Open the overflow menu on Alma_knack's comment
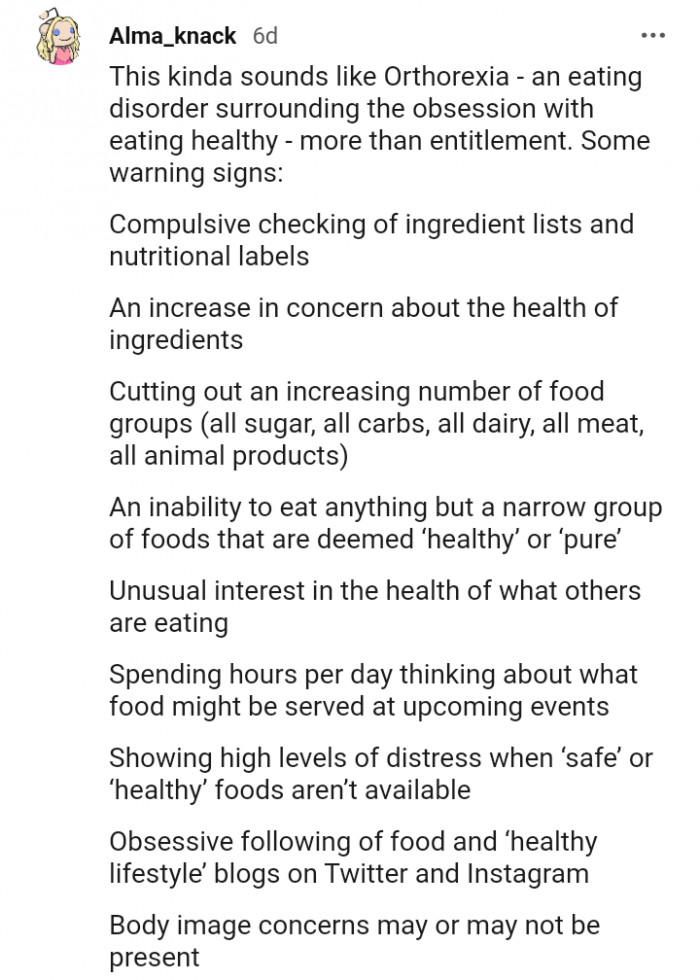Image resolution: width=700 pixels, height=980 pixels. (652, 36)
